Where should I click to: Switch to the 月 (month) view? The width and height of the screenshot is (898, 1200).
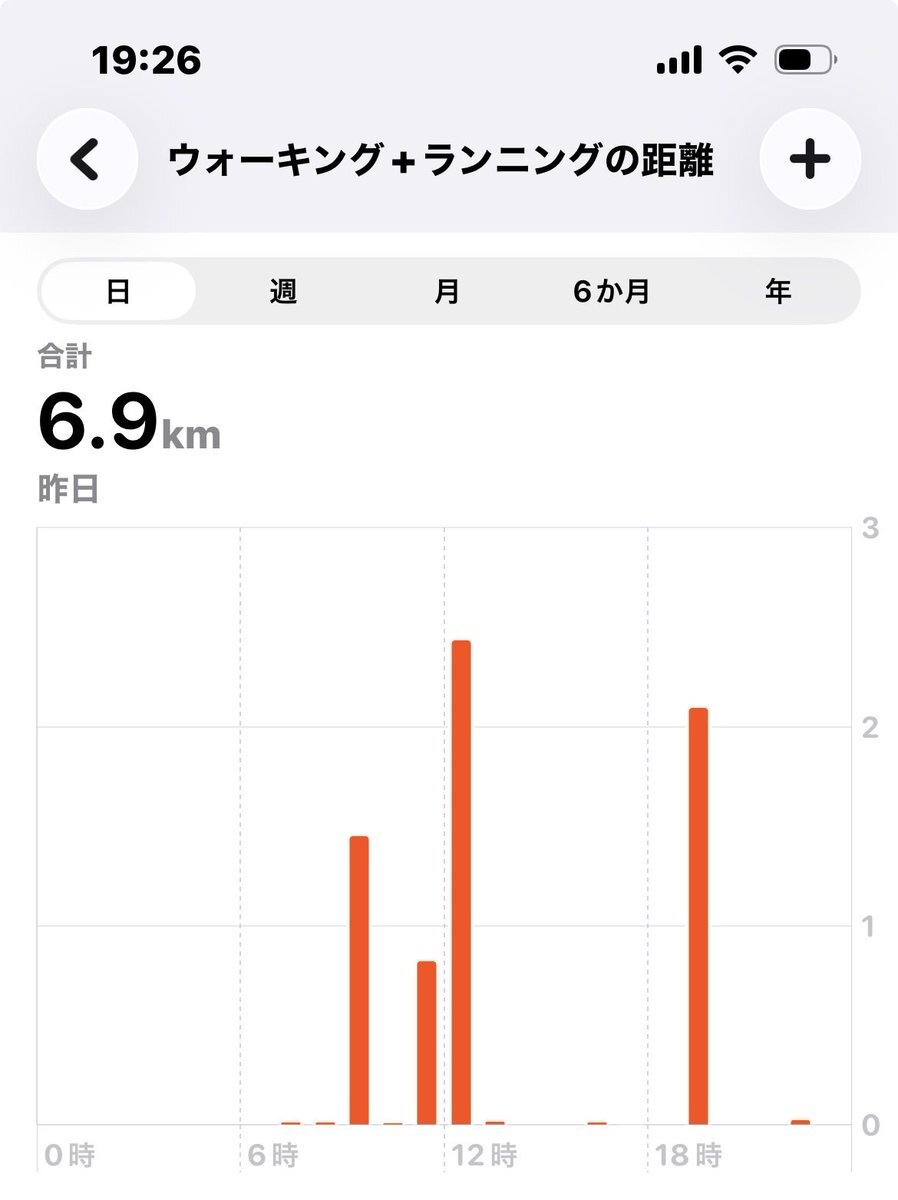point(447,292)
